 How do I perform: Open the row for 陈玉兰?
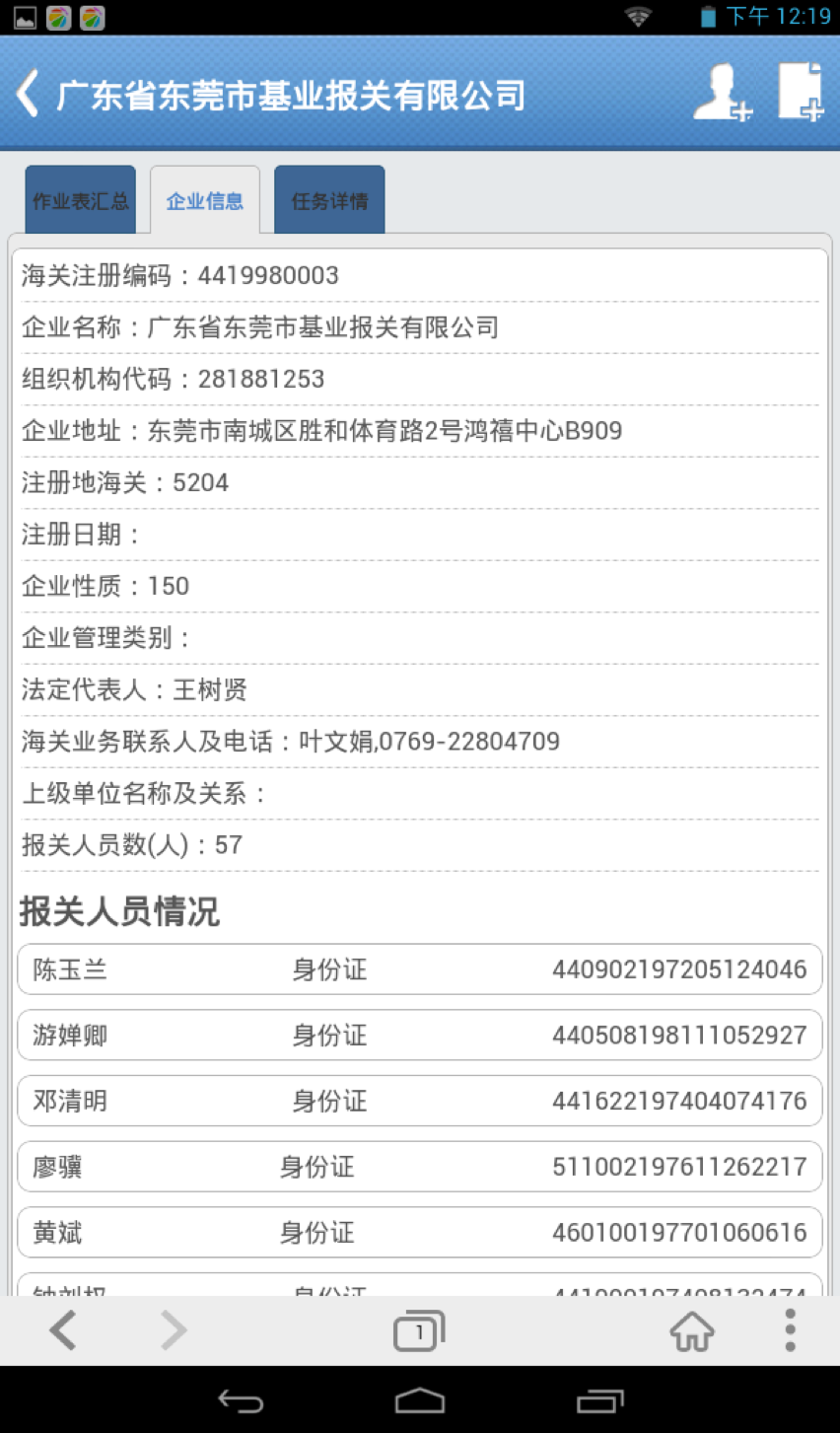tap(420, 969)
